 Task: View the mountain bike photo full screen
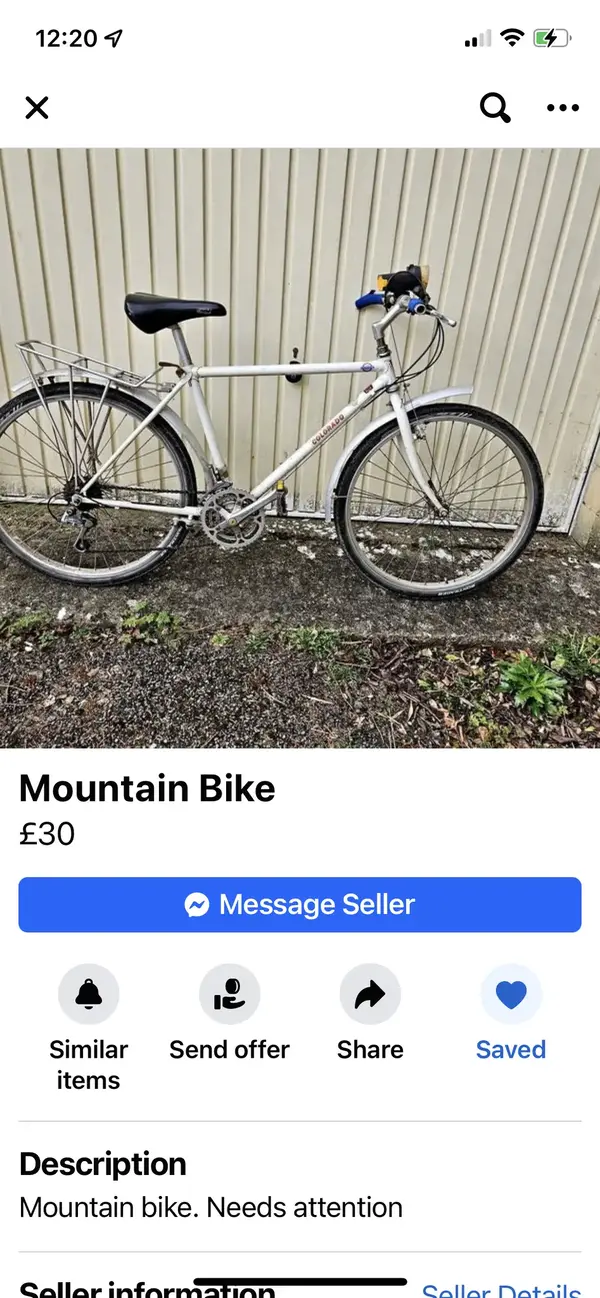tap(300, 447)
